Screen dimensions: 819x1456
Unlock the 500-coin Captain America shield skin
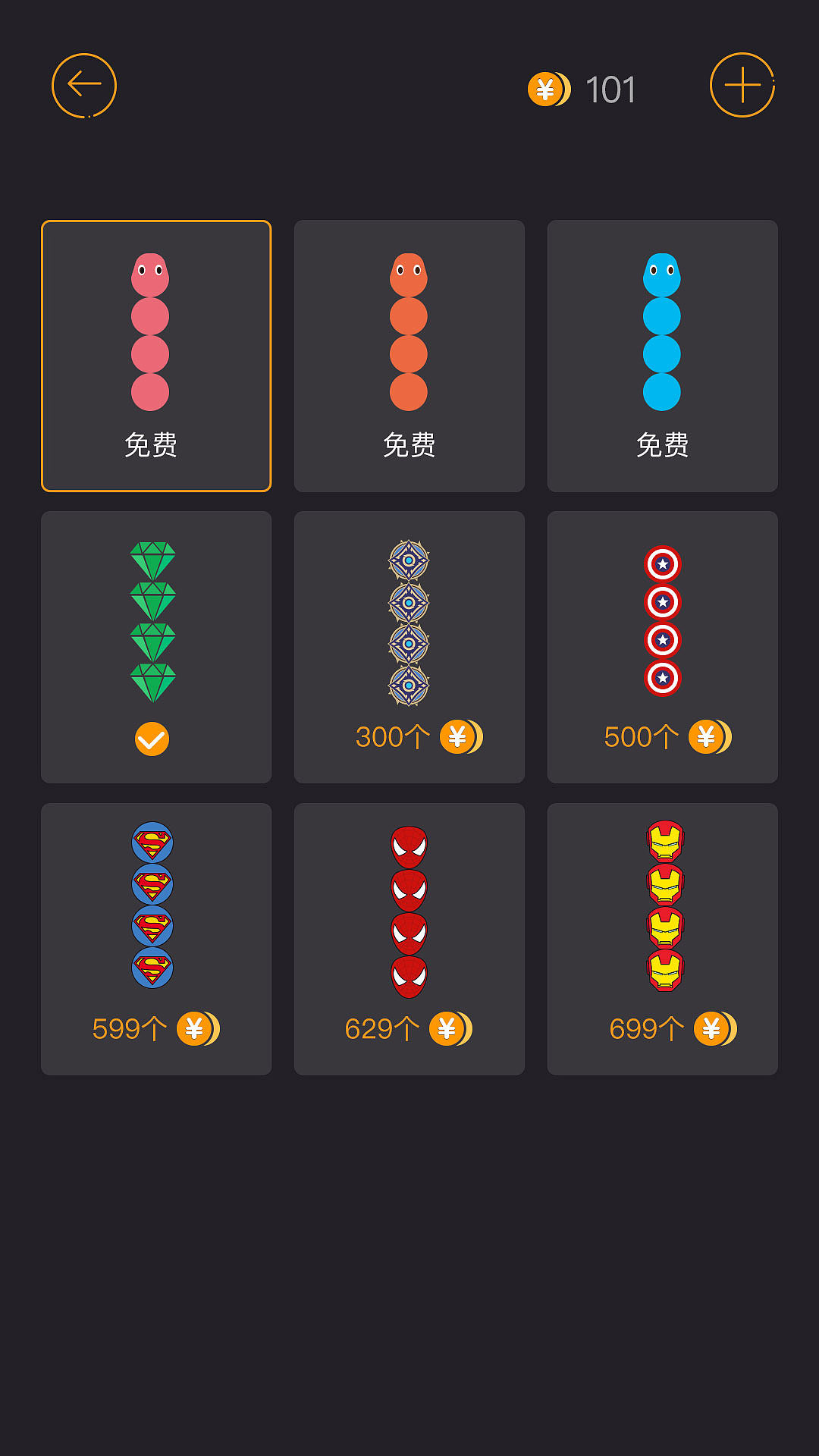pyautogui.click(x=662, y=647)
